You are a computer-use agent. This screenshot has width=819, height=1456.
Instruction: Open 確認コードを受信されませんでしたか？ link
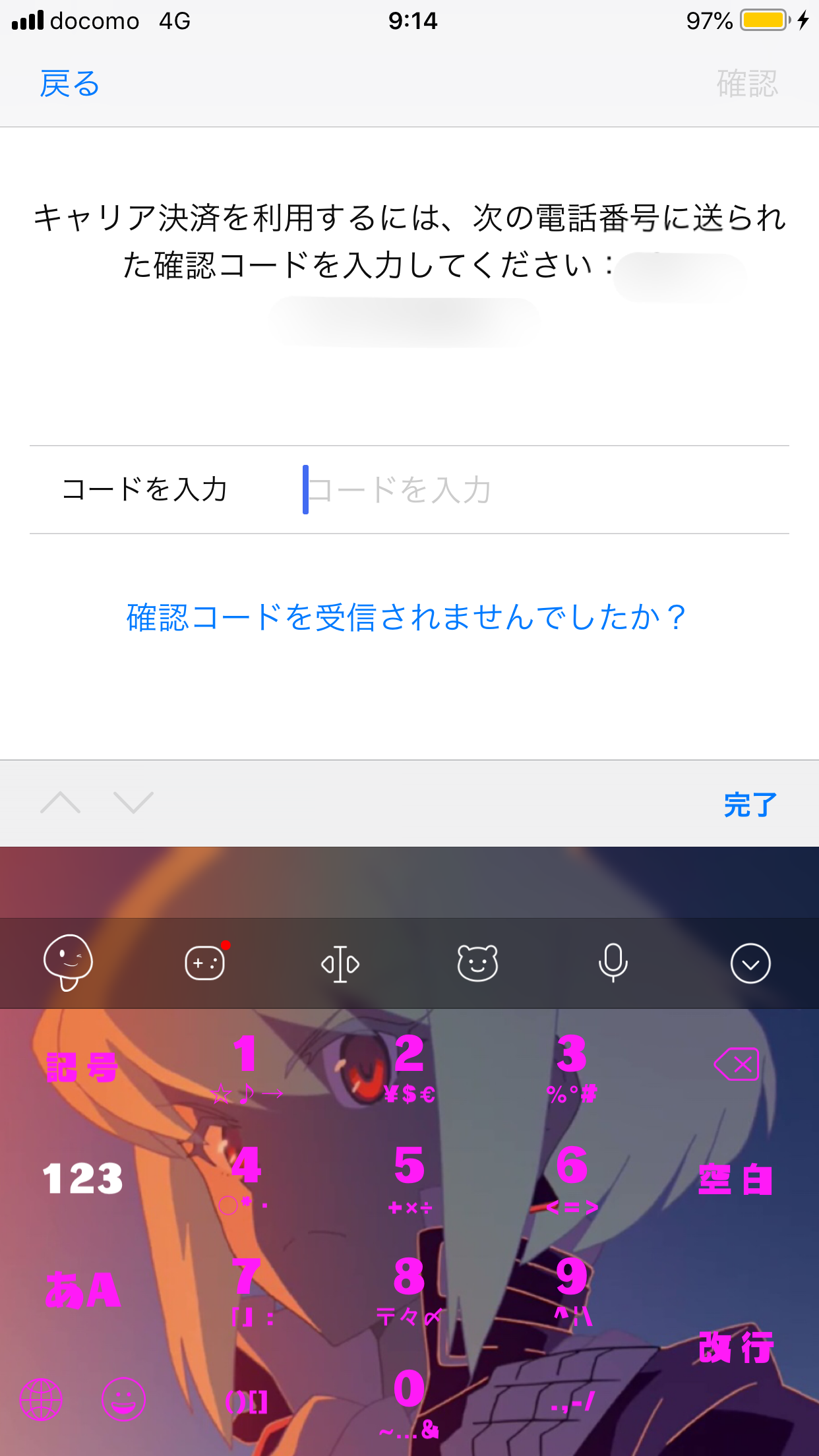tap(406, 618)
